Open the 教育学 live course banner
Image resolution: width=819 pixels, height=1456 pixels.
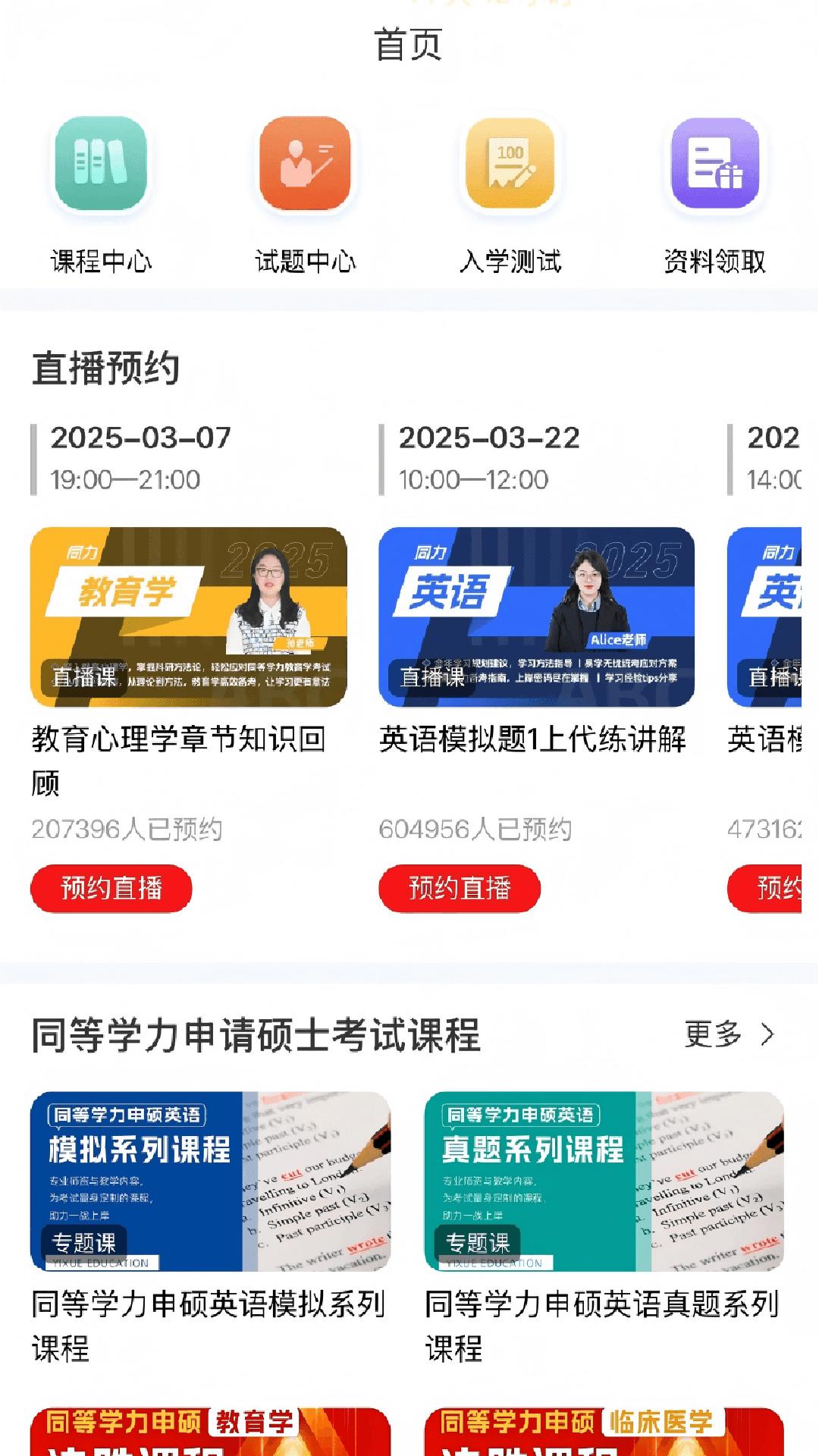point(188,617)
